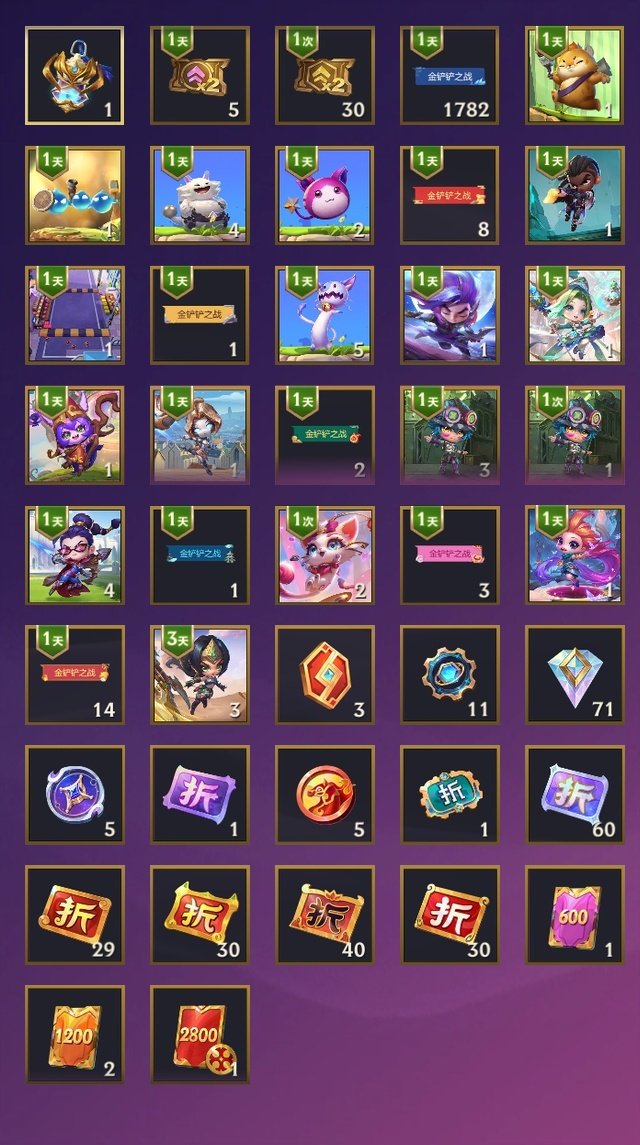
Task: Select the golden helmet item in the first slot
Action: tap(74, 75)
